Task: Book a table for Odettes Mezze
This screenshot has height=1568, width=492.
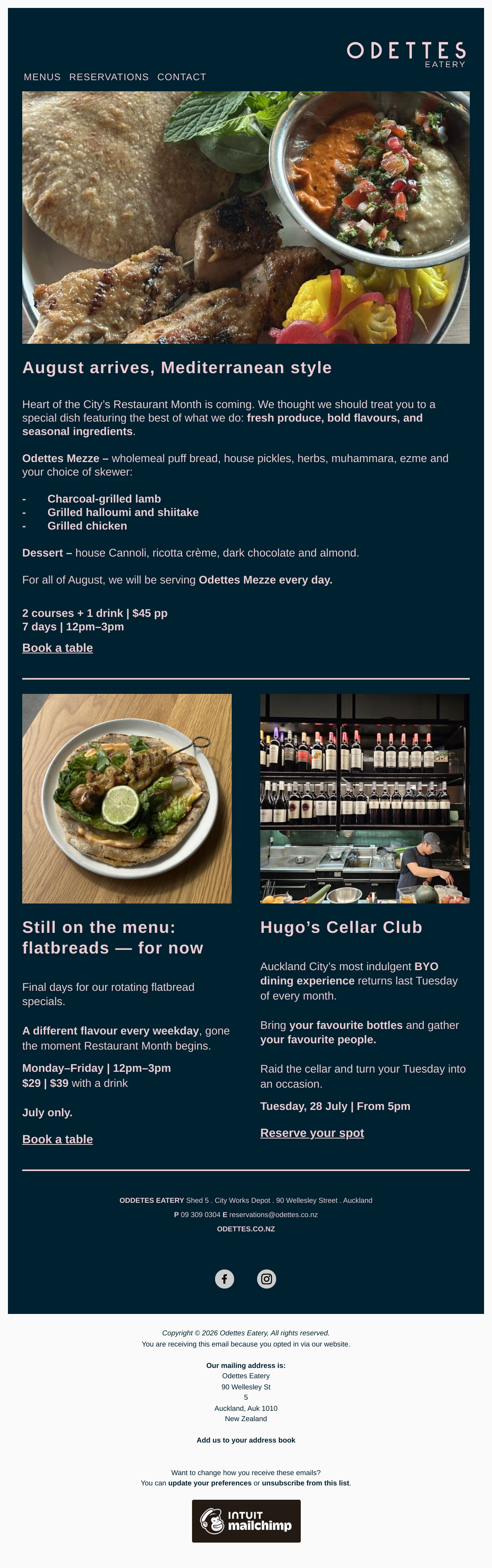Action: 58,648
